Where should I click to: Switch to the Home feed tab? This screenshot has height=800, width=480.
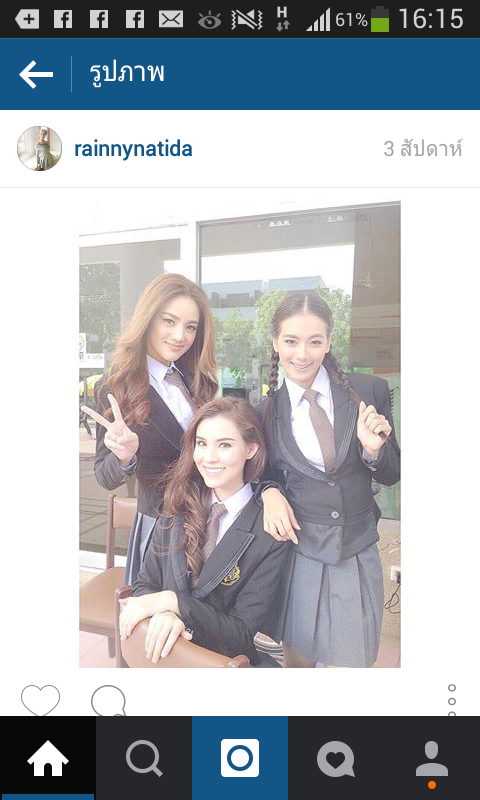tap(48, 758)
